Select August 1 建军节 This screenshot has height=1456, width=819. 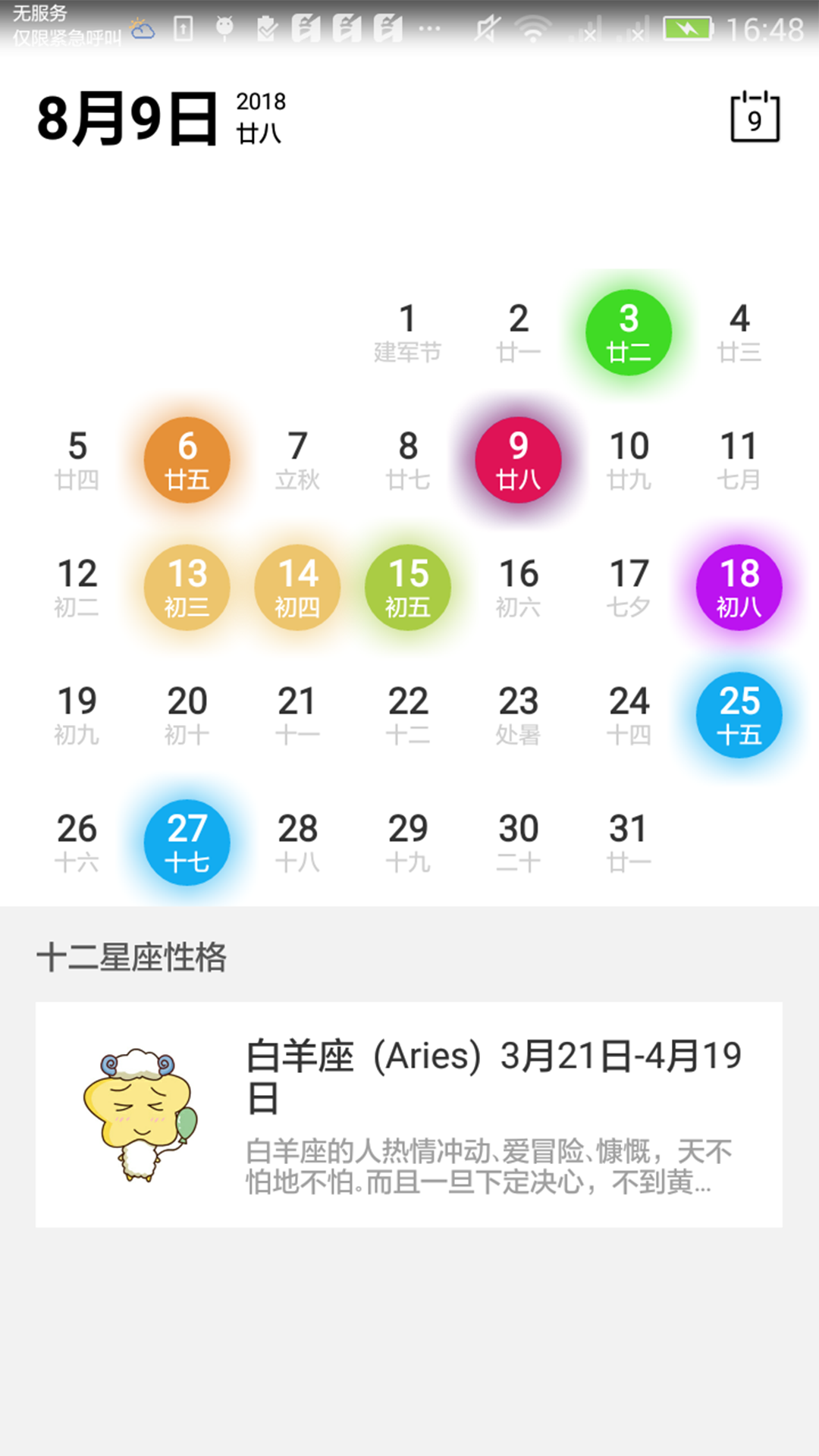coord(408,333)
